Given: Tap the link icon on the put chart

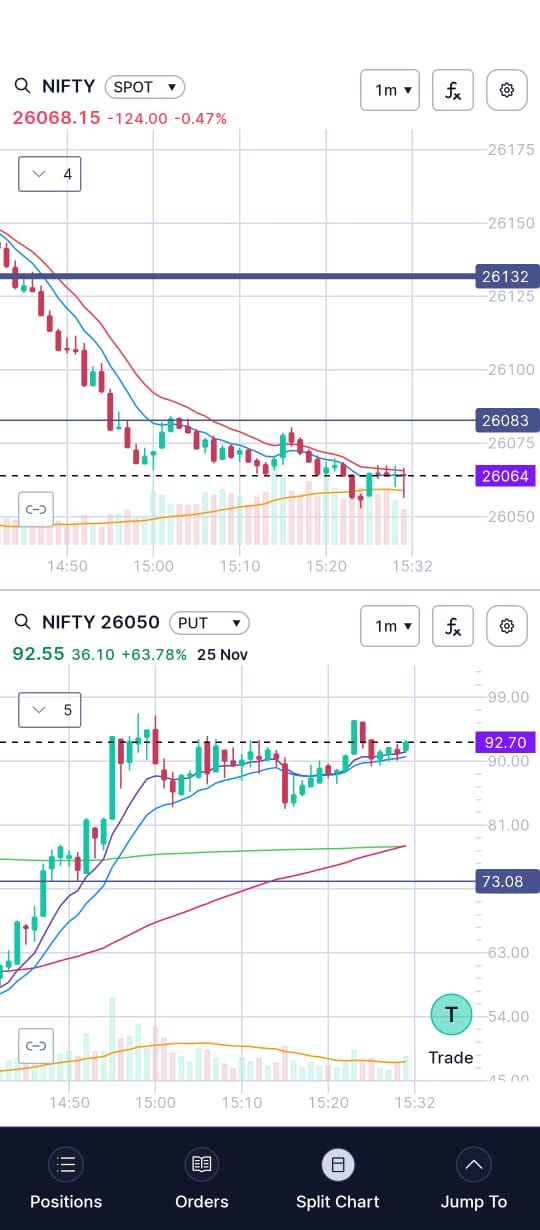Looking at the screenshot, I should (x=36, y=1045).
